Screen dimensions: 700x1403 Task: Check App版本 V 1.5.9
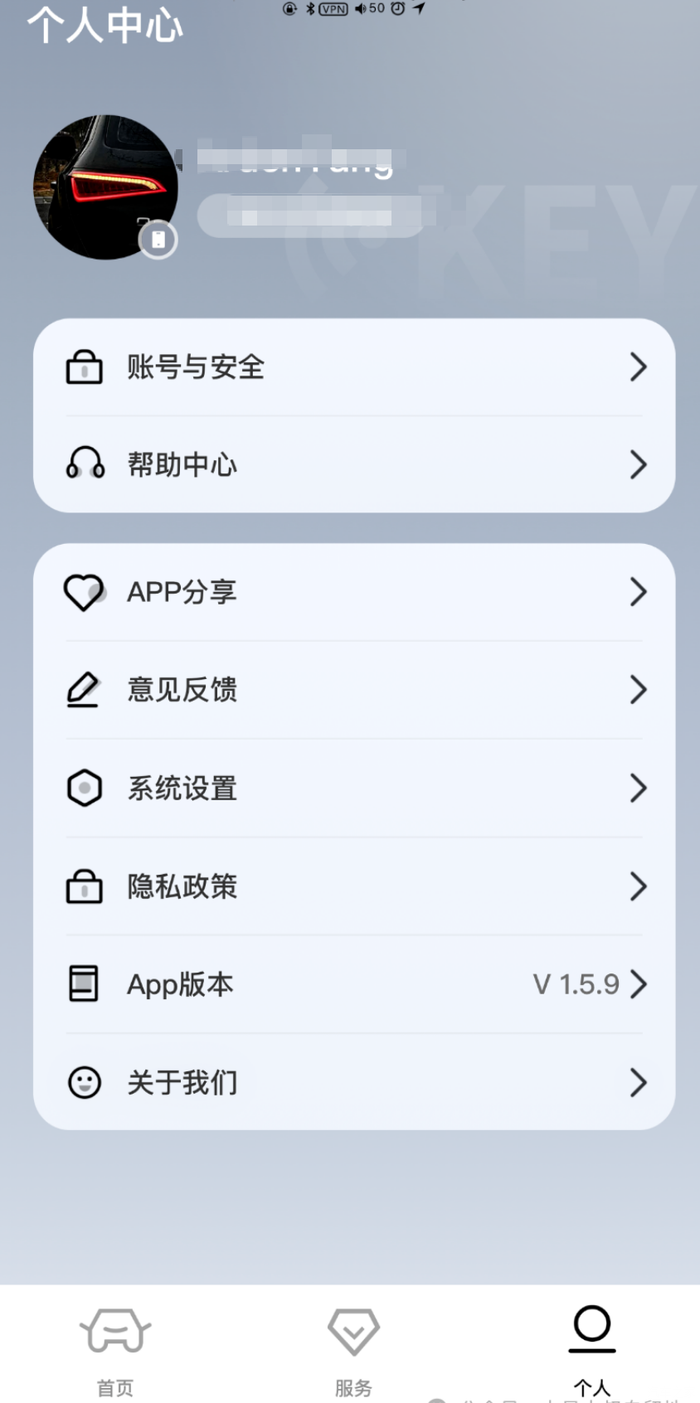coord(354,984)
